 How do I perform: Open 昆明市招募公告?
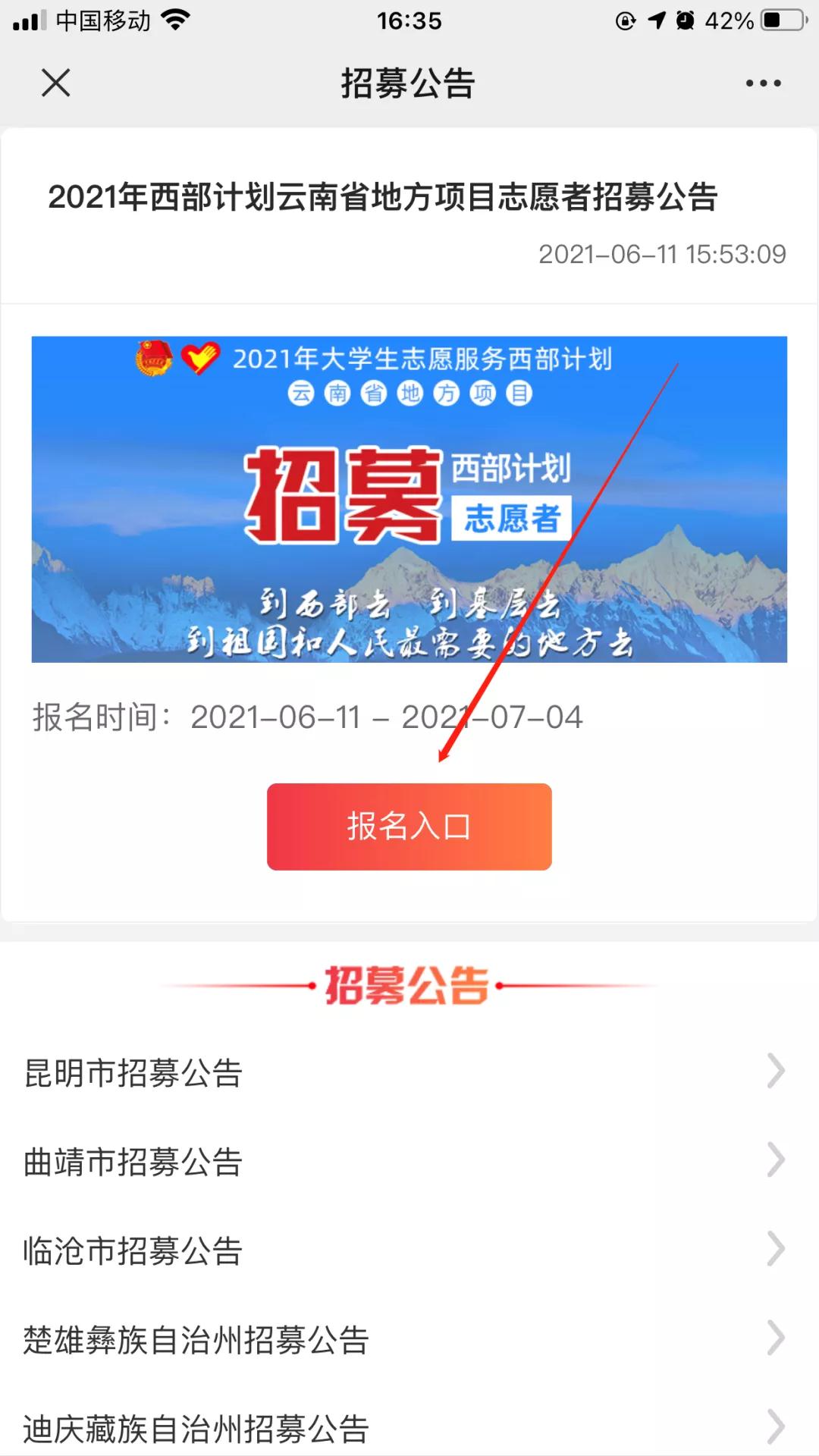tap(409, 1073)
